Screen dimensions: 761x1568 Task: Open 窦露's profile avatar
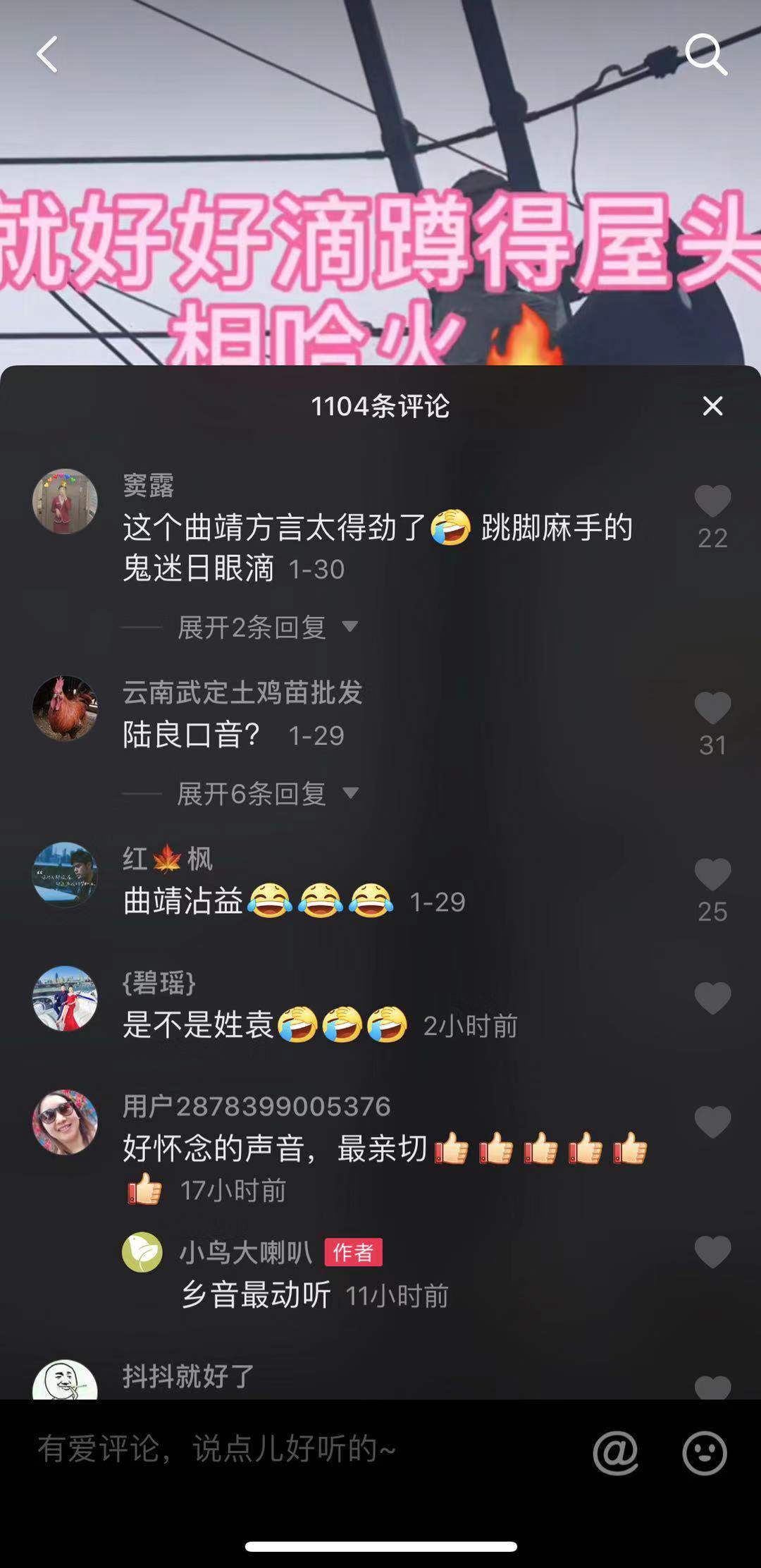(65, 501)
